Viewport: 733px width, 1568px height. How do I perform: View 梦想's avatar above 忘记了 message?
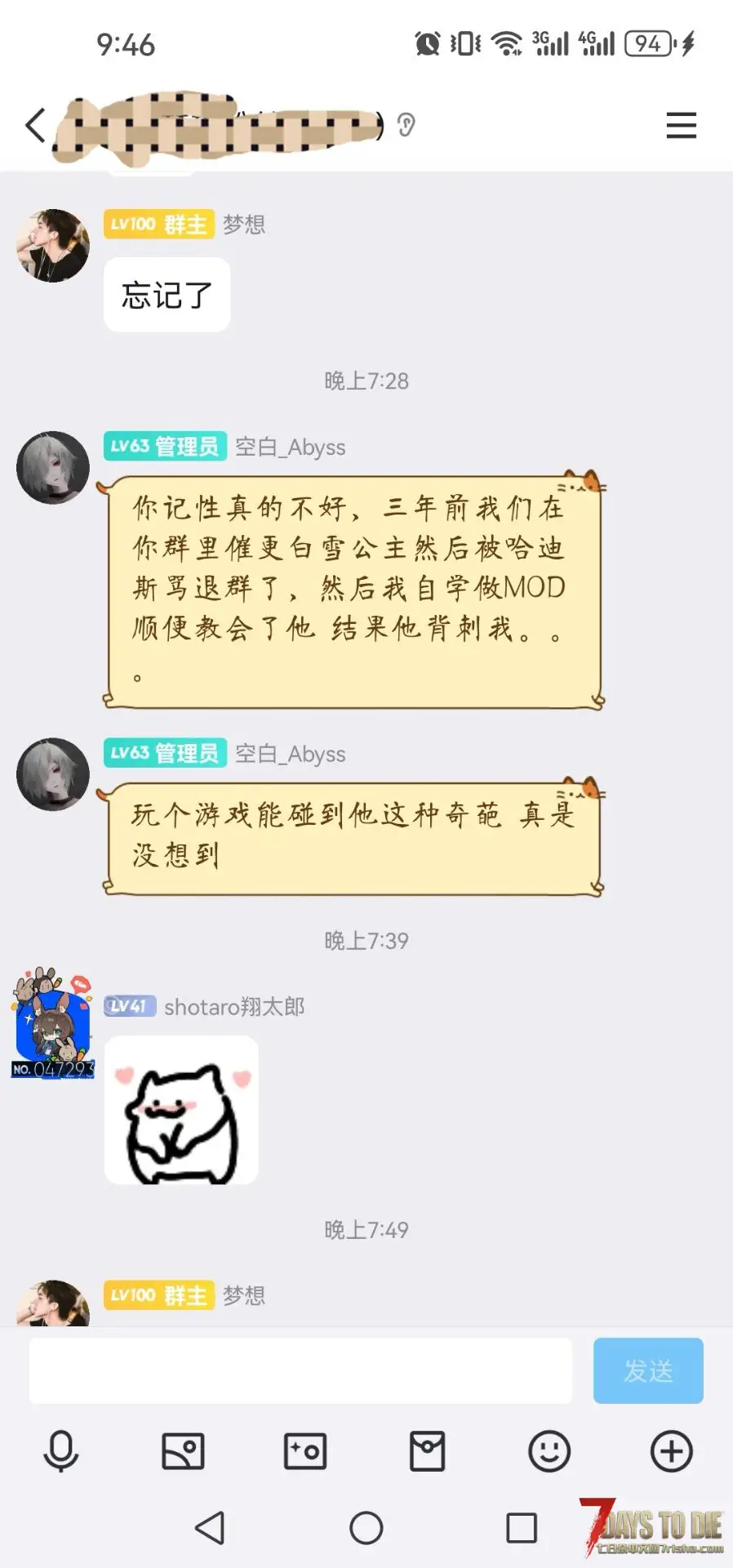[x=53, y=245]
